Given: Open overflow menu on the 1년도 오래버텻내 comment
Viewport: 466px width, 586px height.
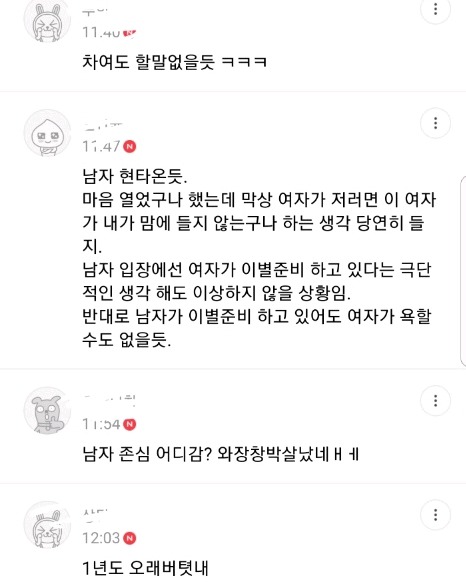Looking at the screenshot, I should tap(435, 515).
